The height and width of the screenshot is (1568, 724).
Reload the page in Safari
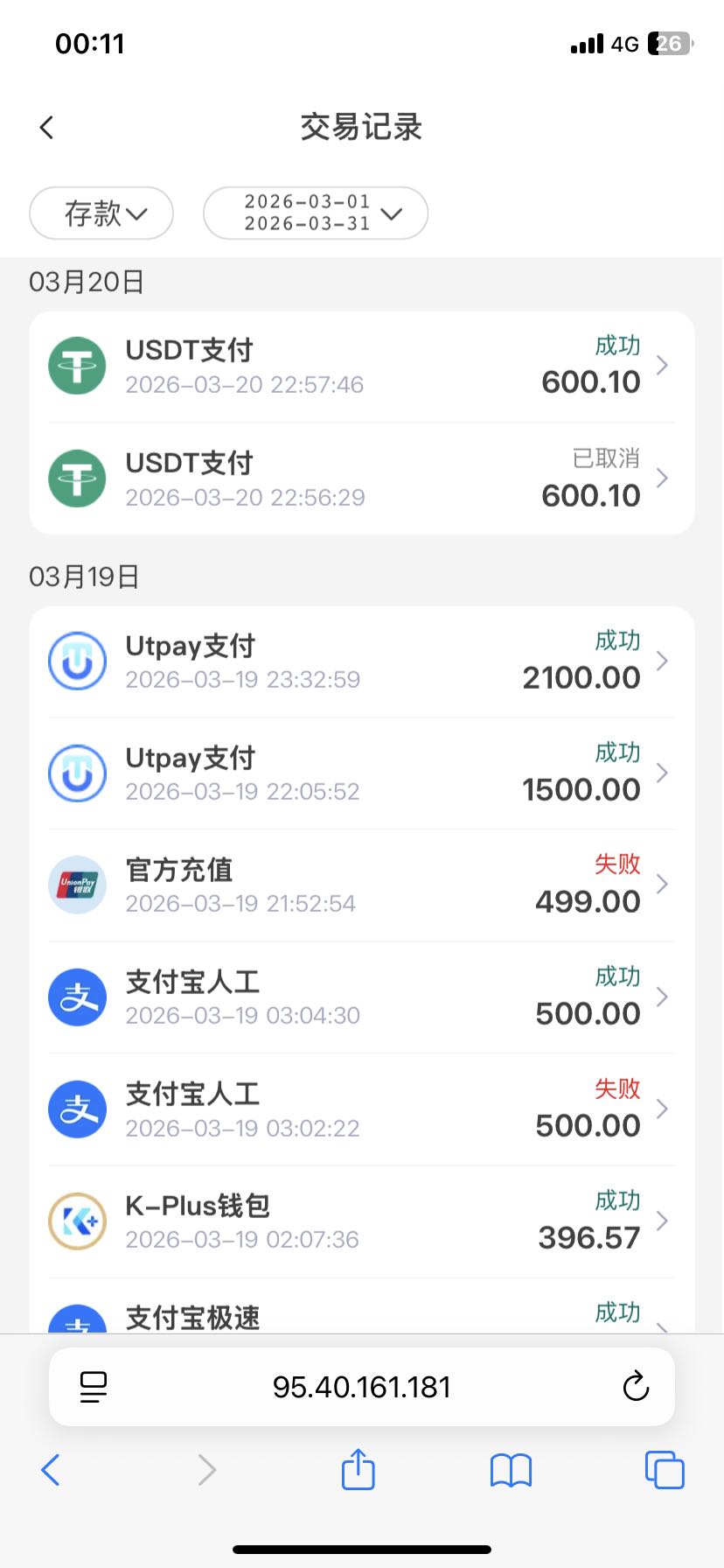636,1387
